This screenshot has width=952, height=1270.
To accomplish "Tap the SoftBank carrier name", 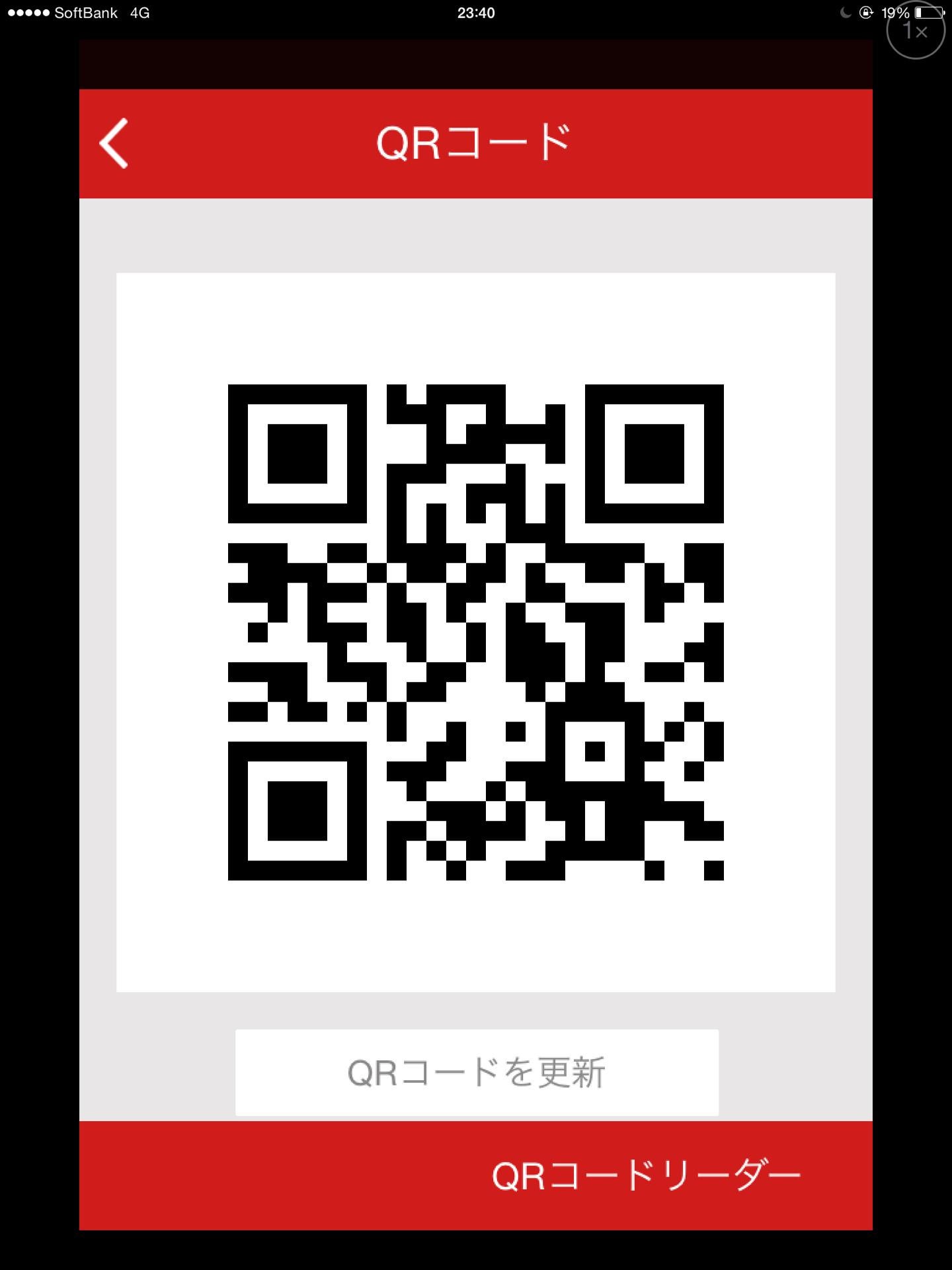I will point(86,12).
